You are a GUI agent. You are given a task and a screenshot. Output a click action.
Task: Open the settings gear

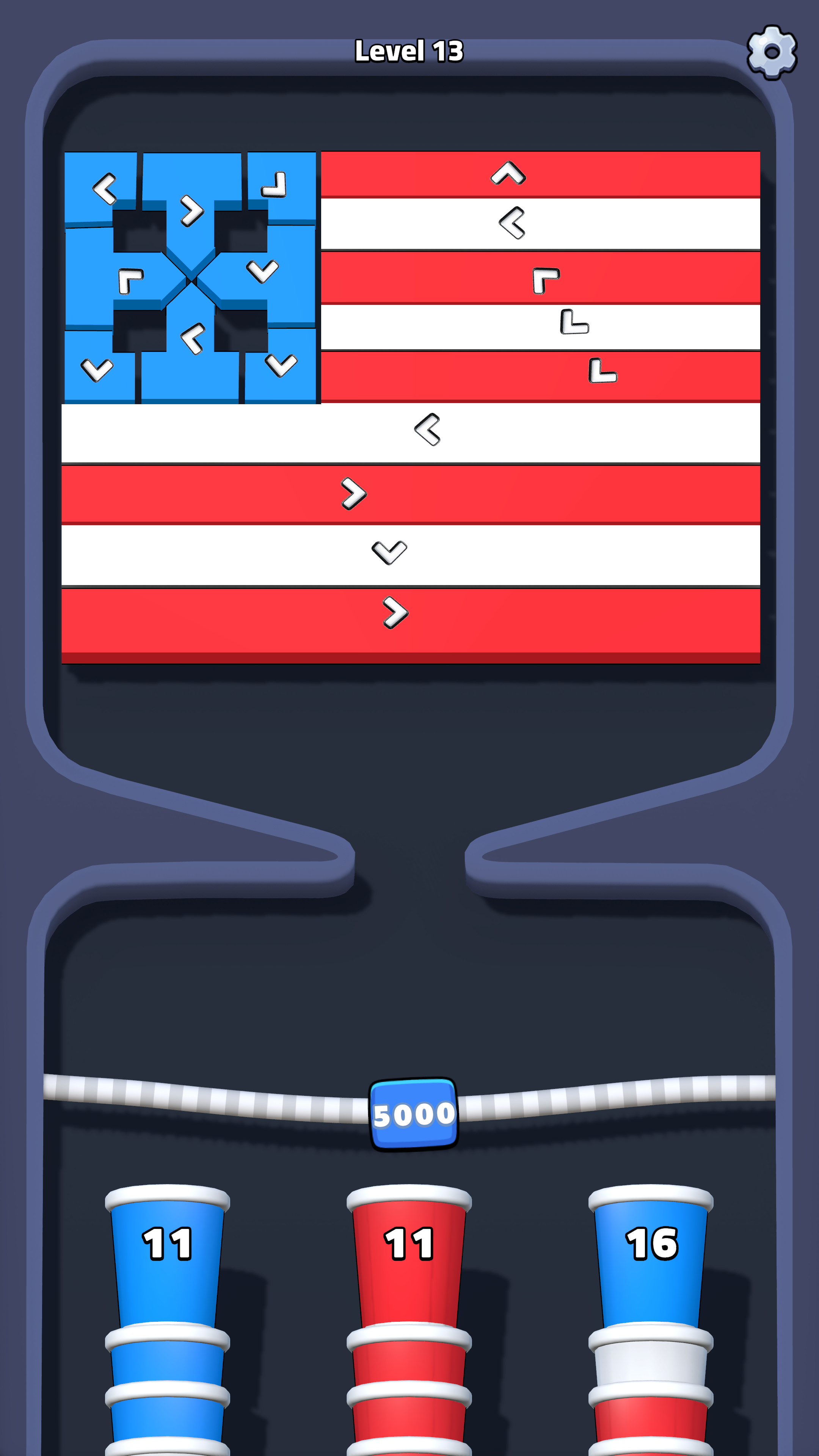pos(772,52)
